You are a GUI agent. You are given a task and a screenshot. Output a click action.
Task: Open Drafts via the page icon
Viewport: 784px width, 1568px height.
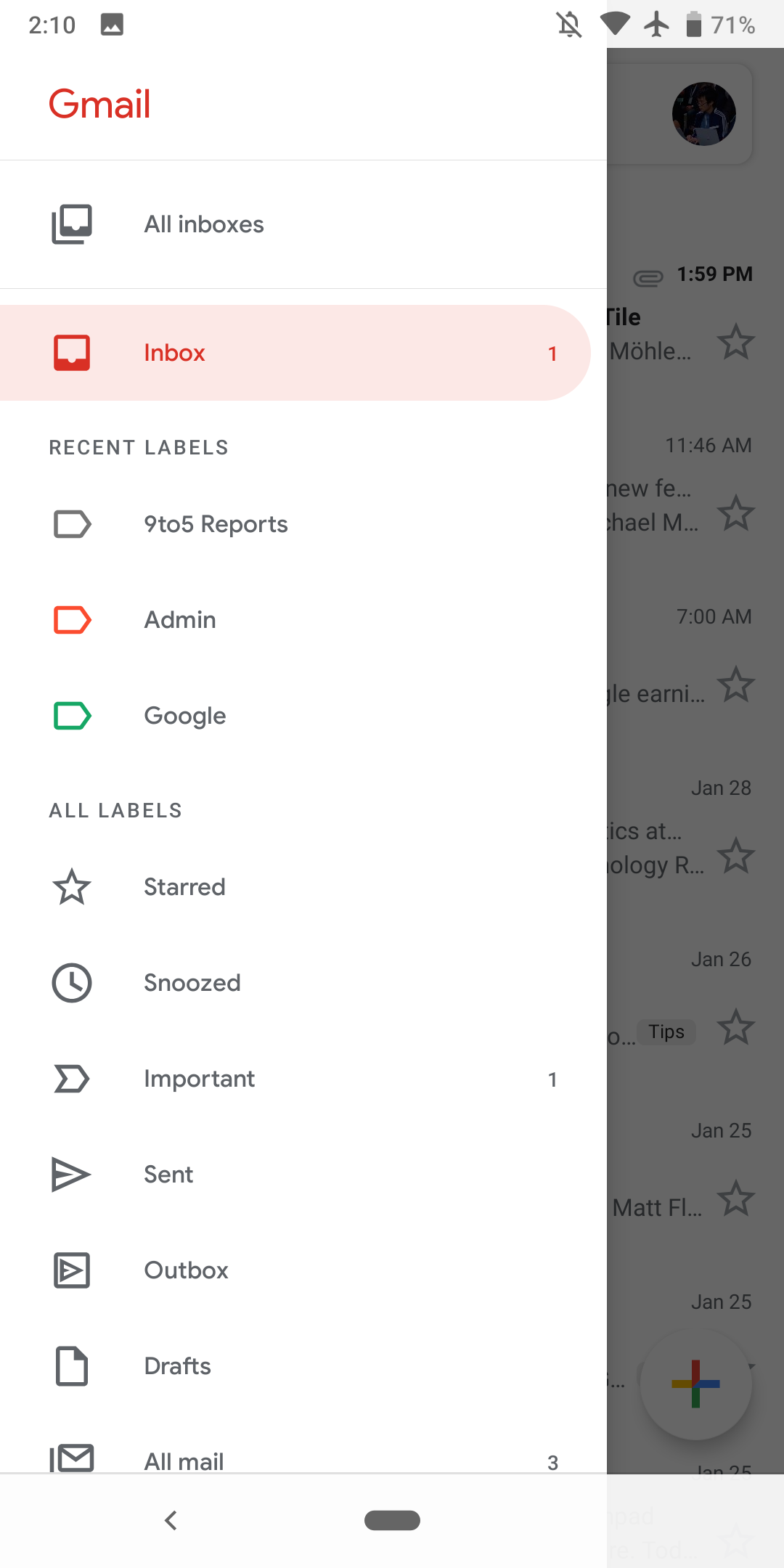[x=71, y=1365]
